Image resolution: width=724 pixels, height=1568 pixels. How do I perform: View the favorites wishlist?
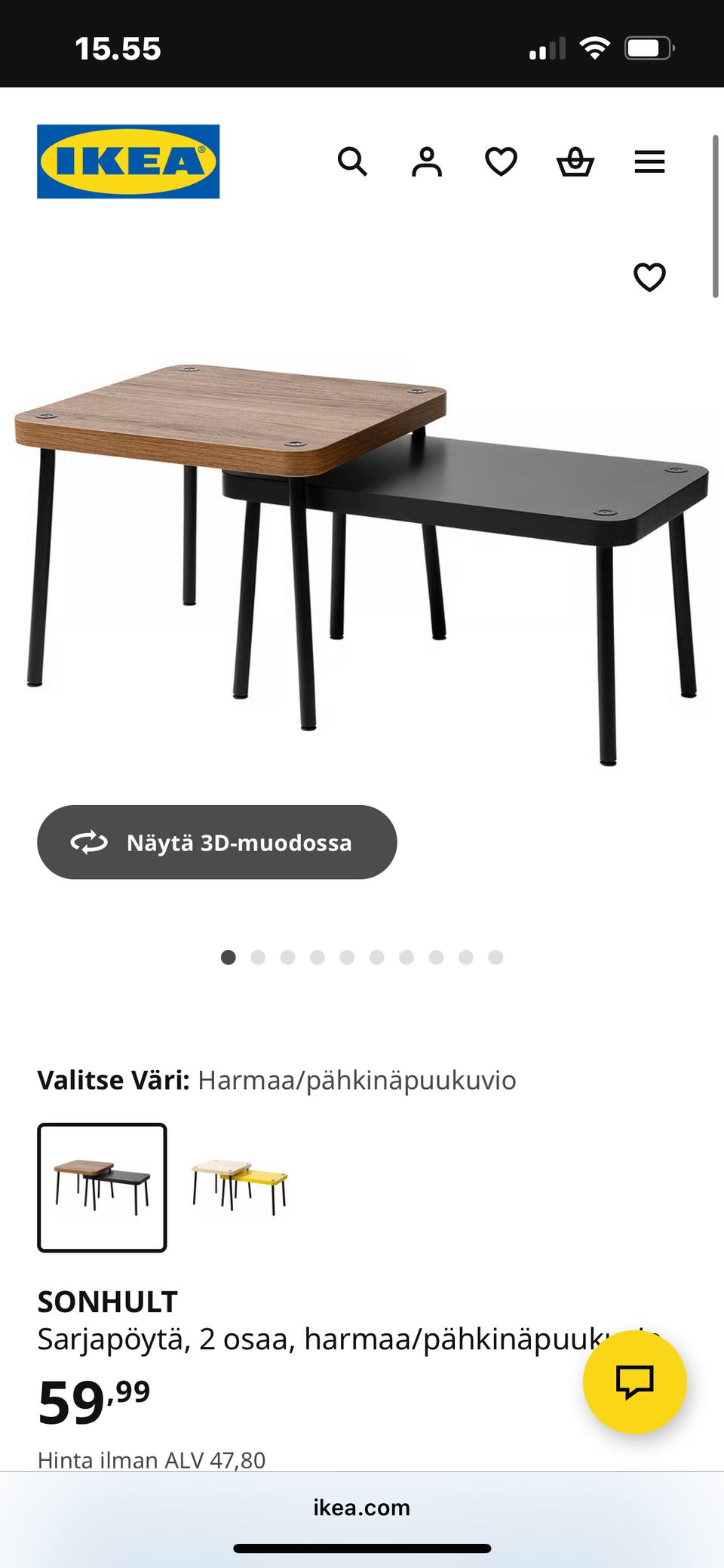pyautogui.click(x=500, y=162)
